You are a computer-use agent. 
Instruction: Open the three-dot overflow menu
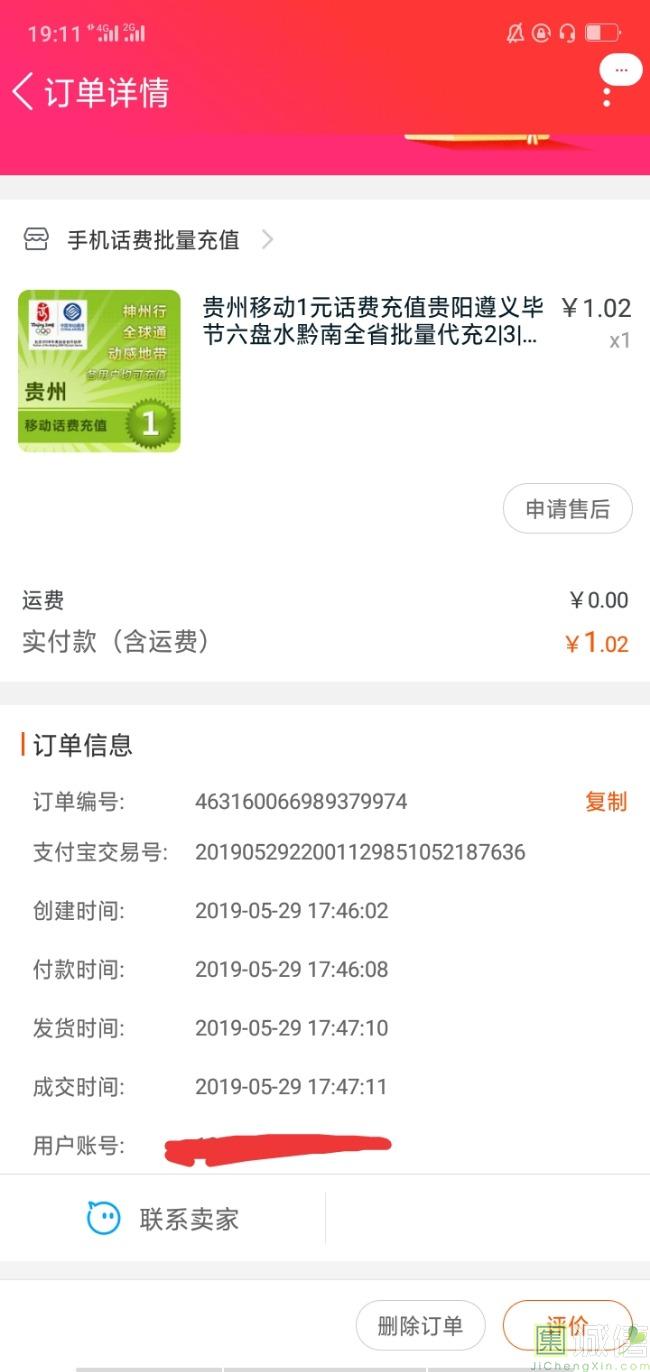click(607, 97)
